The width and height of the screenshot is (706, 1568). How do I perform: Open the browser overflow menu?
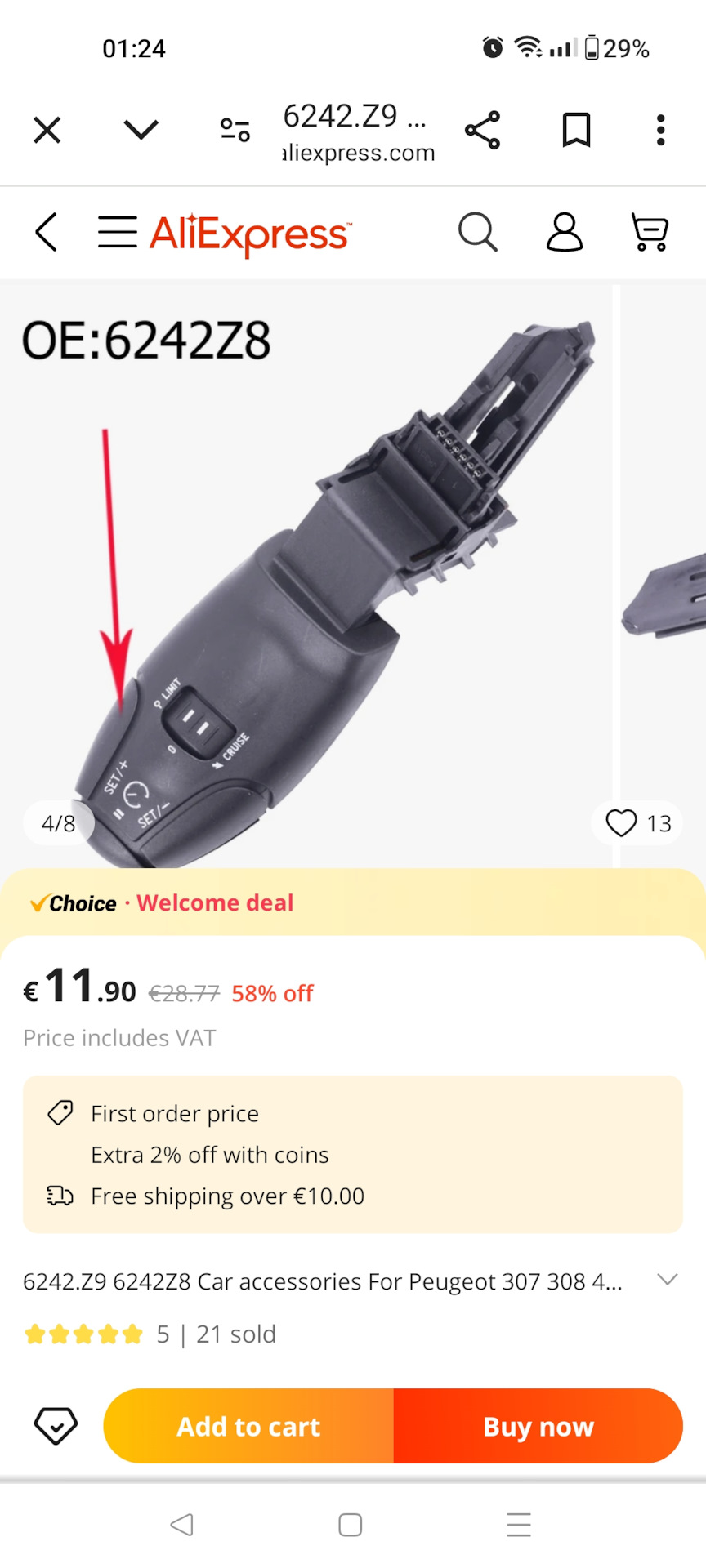click(x=660, y=130)
